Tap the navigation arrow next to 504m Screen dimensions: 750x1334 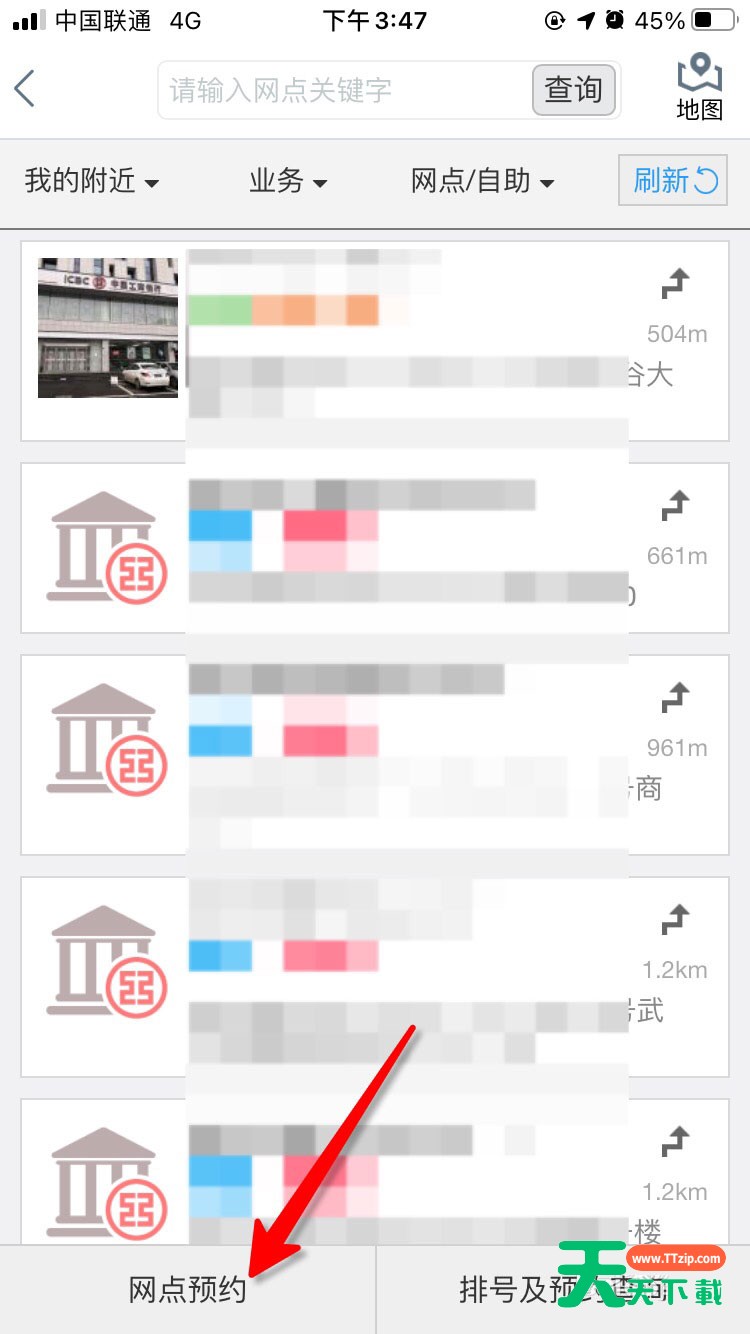click(674, 283)
